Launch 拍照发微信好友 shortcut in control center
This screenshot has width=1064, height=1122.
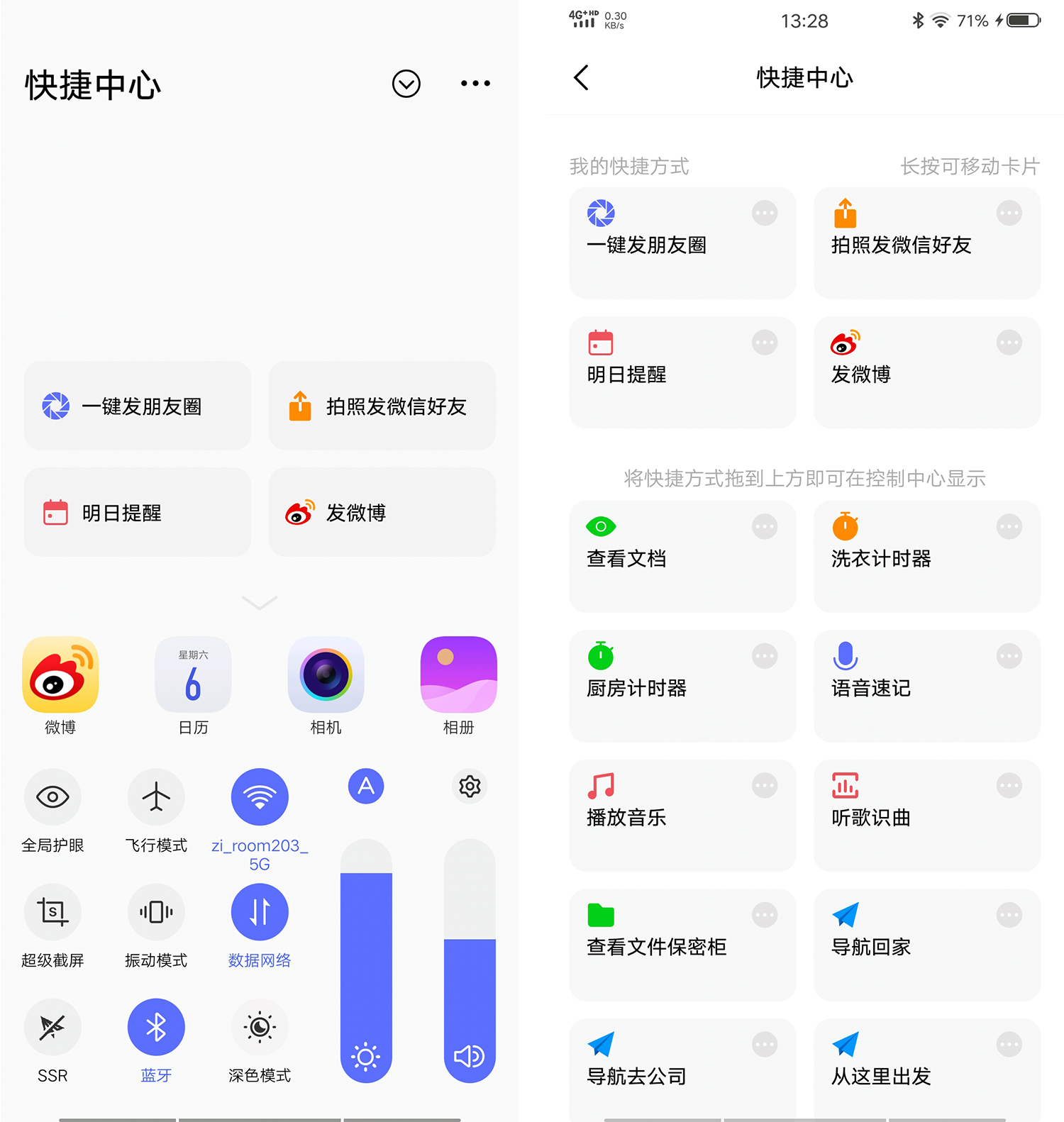[x=382, y=406]
